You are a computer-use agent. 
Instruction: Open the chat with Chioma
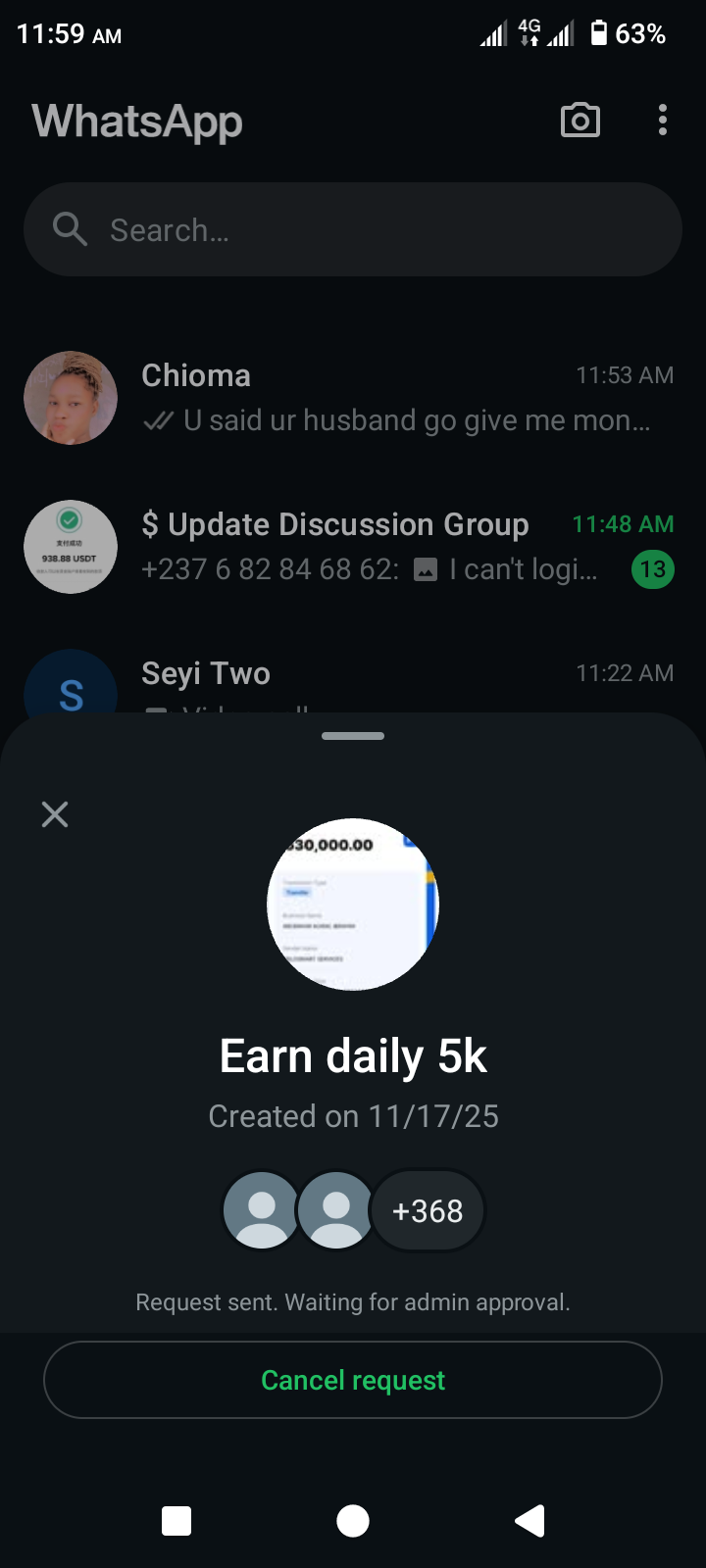(392, 398)
